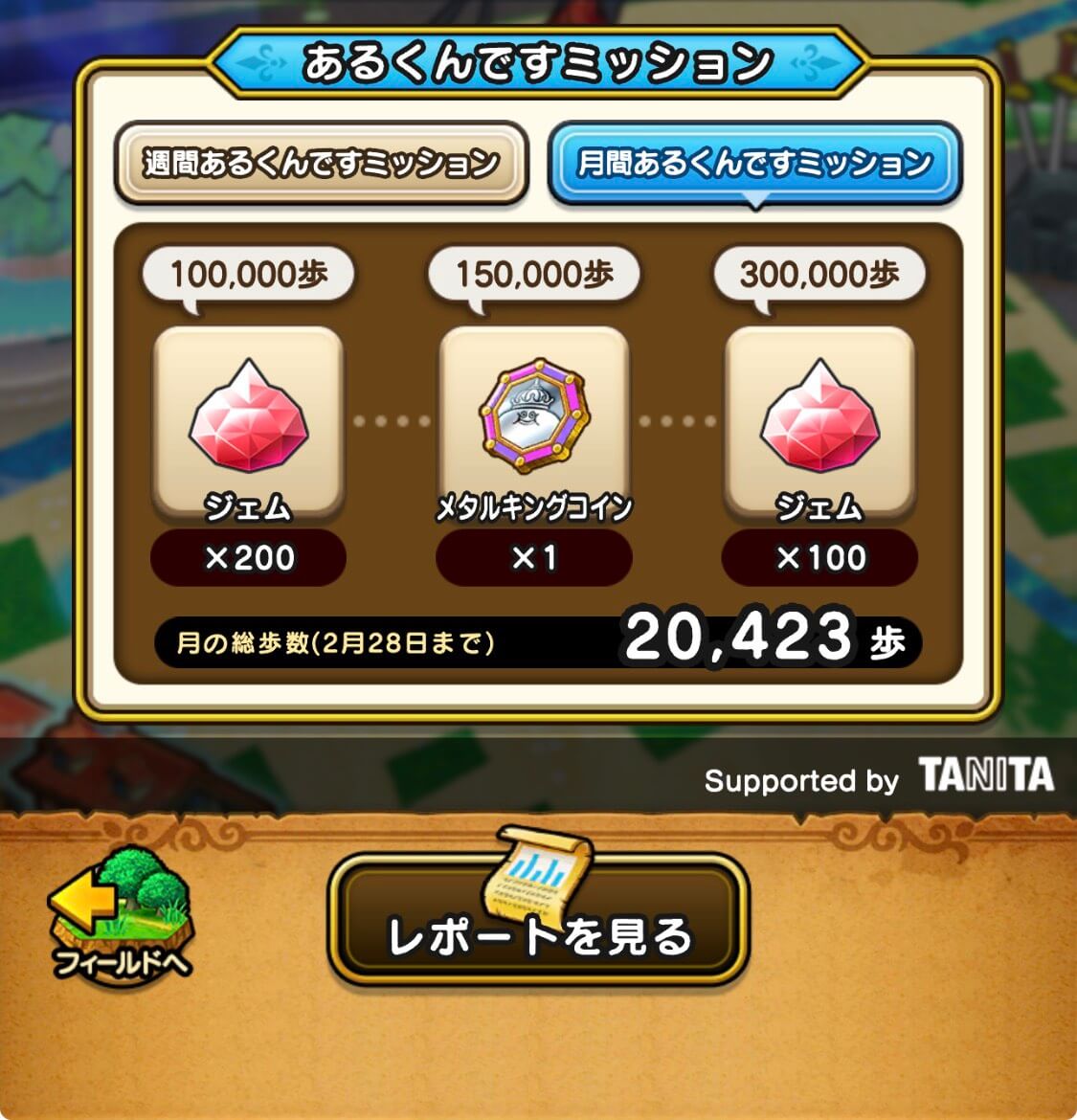Tap the 300,000歩 ジェム ×100 reward
1077x1120 pixels.
pos(819,421)
